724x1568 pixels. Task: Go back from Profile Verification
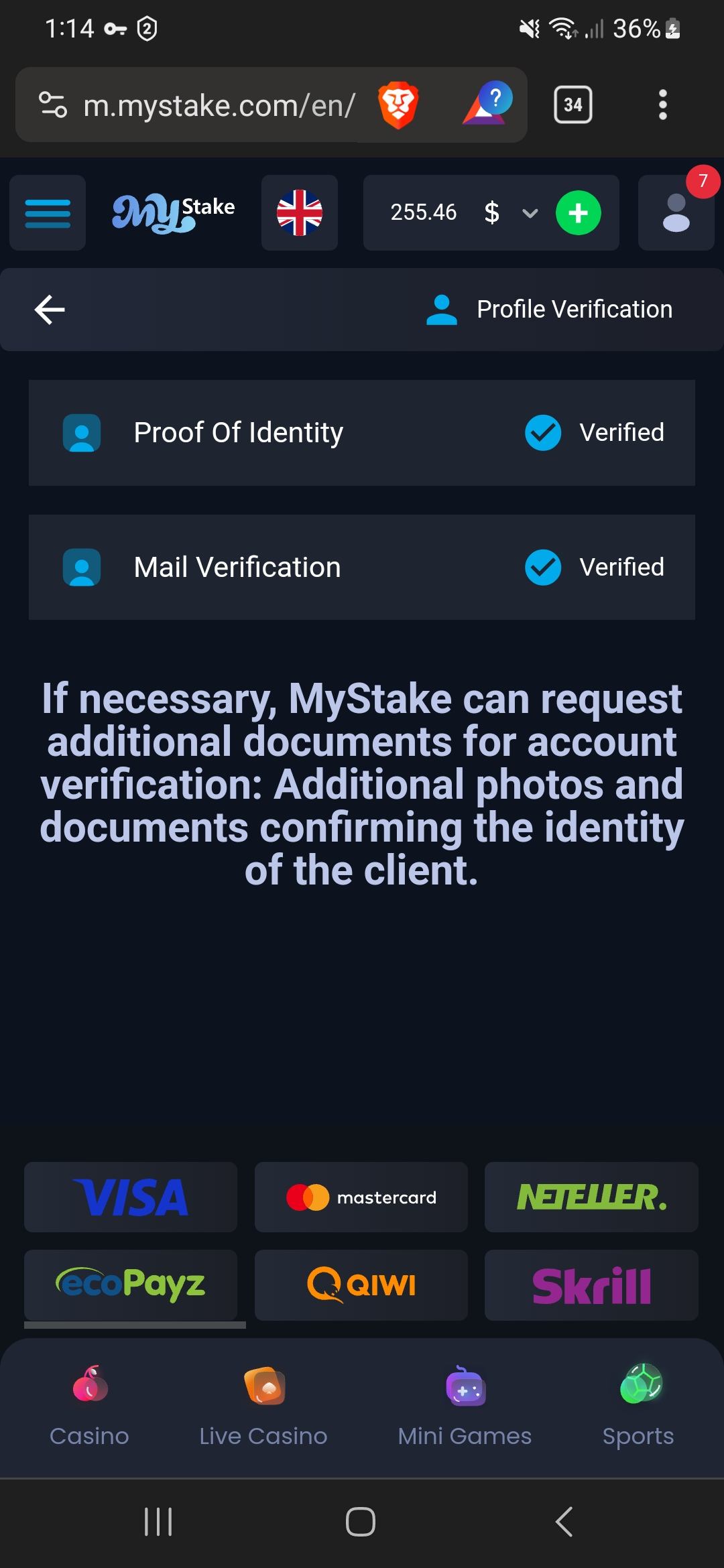50,310
